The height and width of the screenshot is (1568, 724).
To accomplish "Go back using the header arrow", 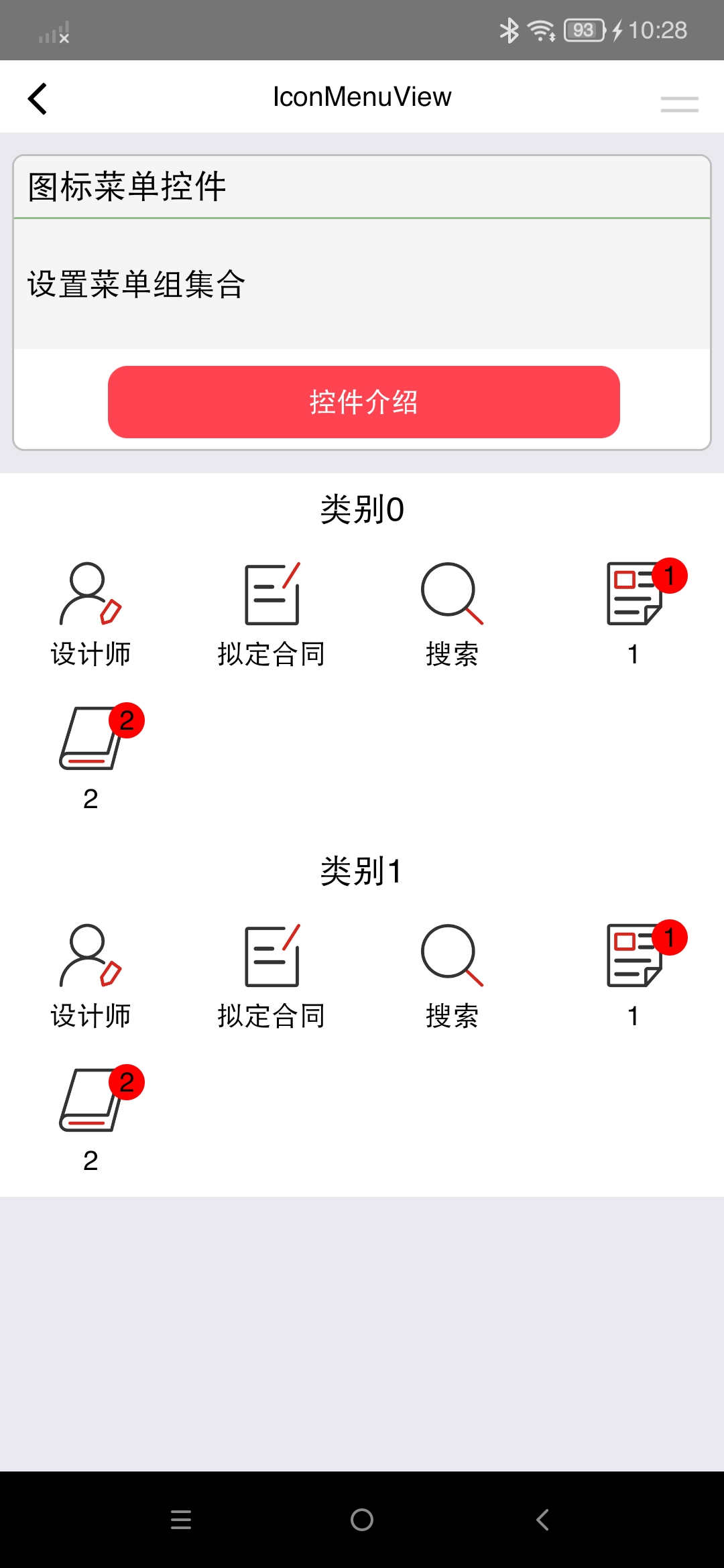I will point(38,99).
